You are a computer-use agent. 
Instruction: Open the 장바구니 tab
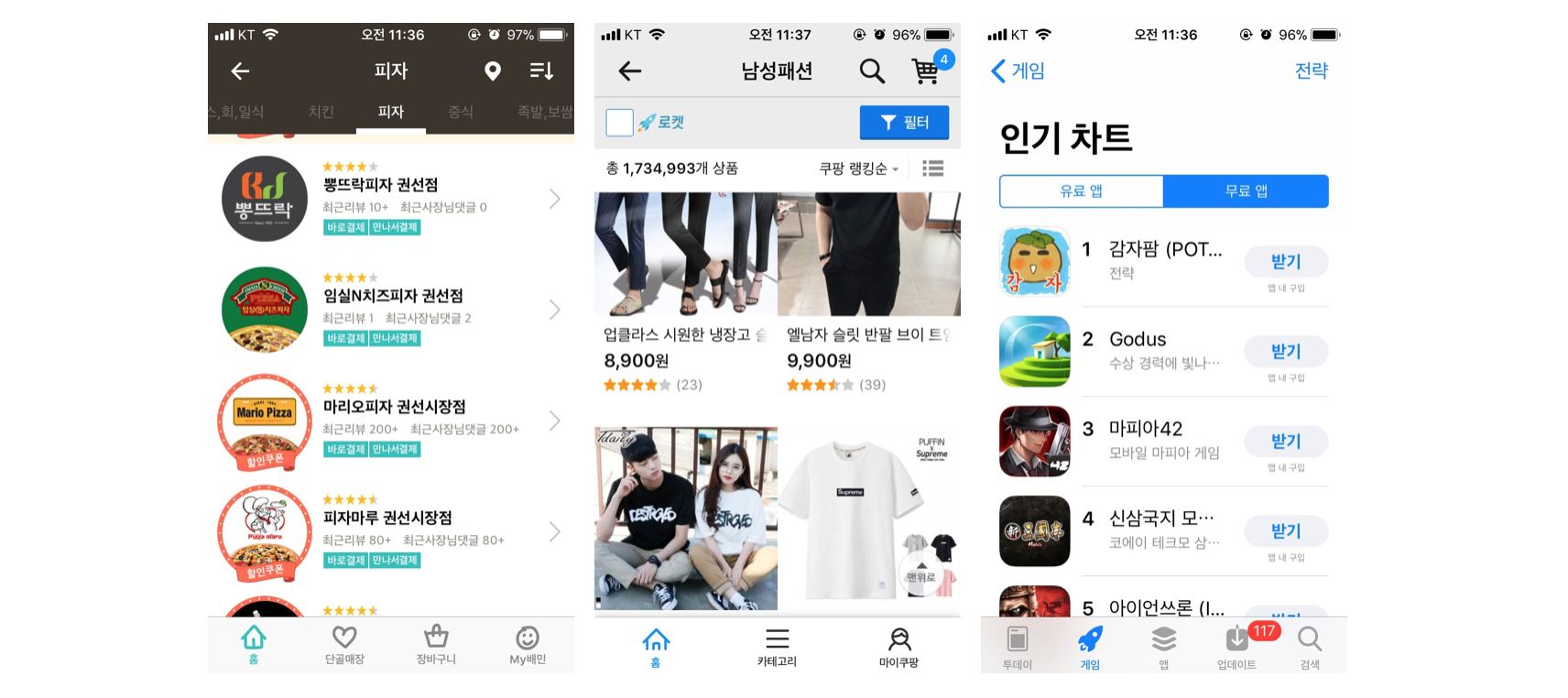pos(436,645)
